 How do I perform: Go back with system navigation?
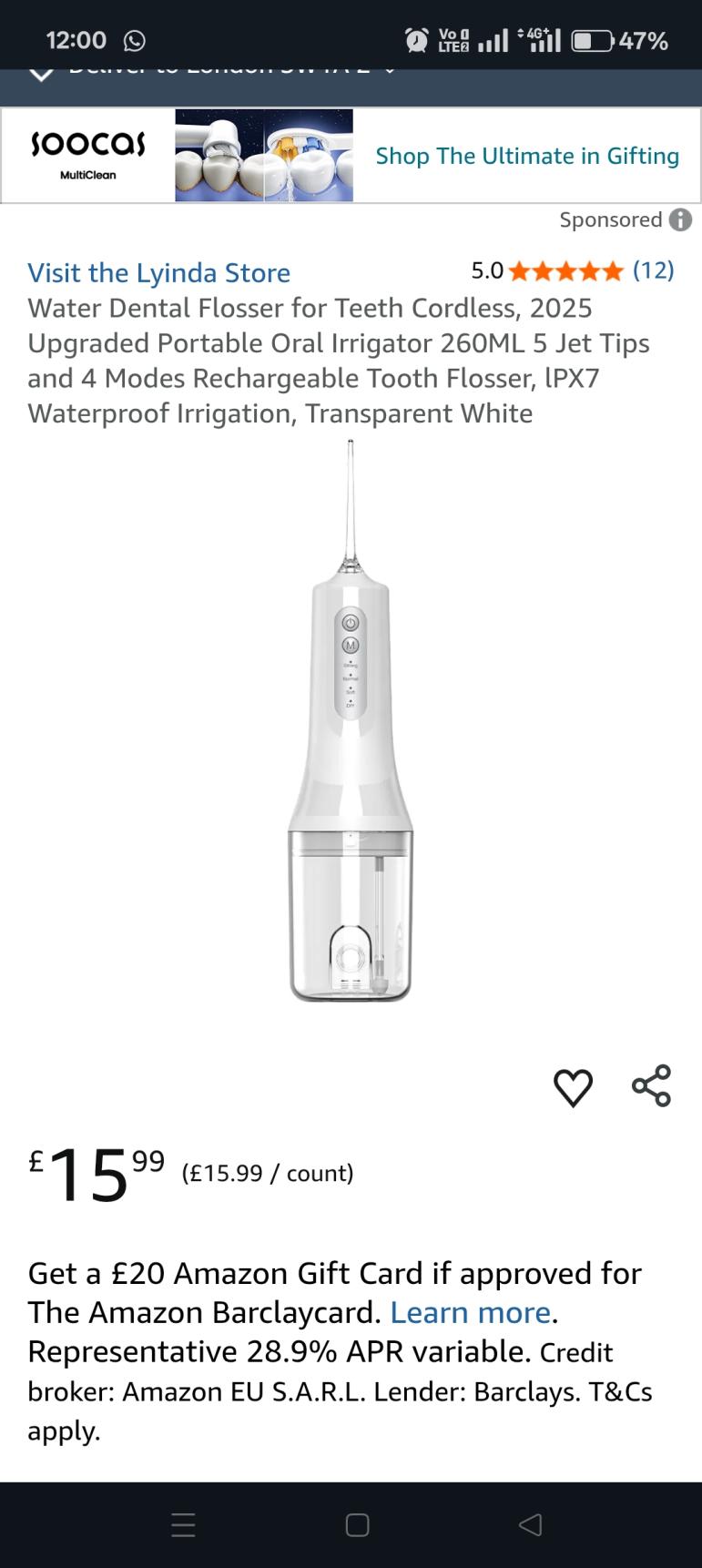pyautogui.click(x=529, y=1524)
